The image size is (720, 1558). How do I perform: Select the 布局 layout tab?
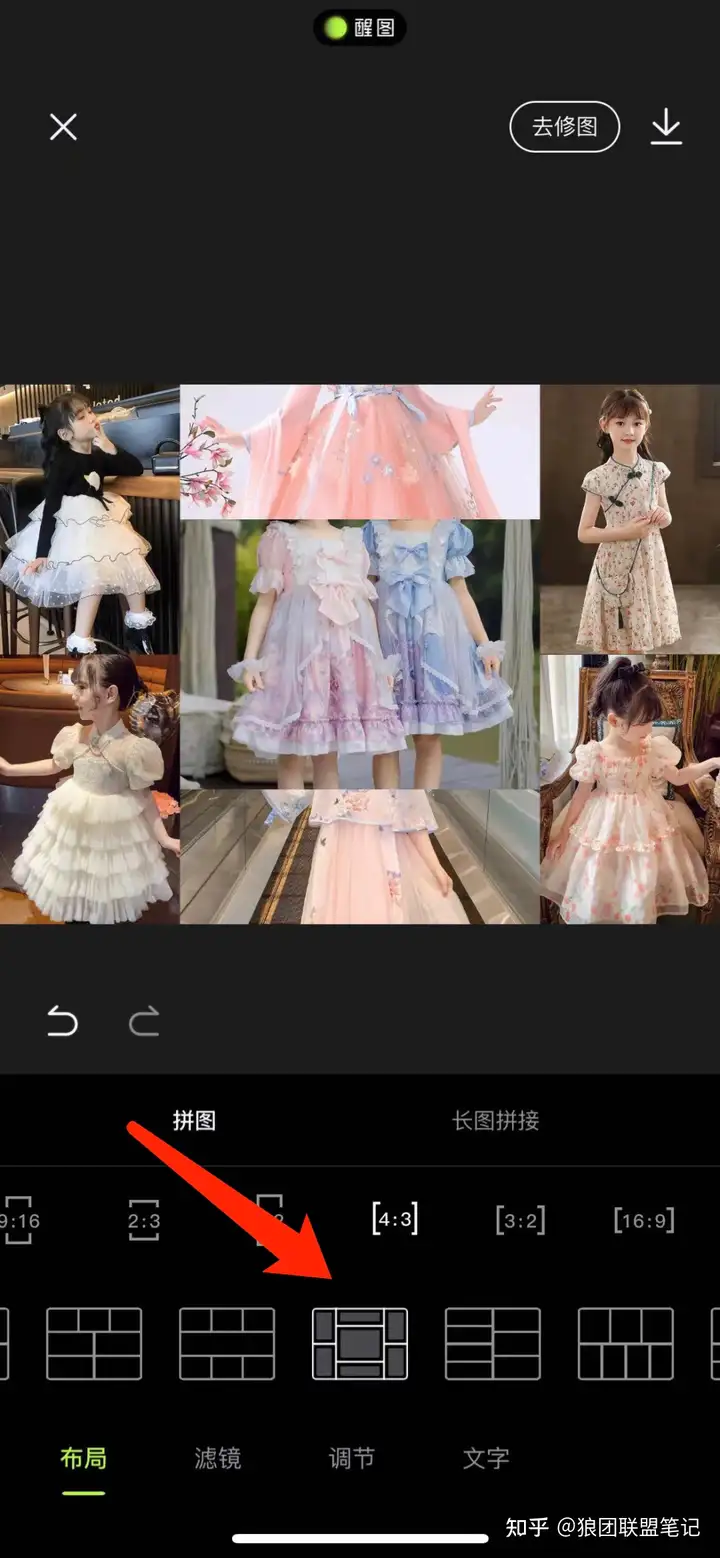point(83,1458)
